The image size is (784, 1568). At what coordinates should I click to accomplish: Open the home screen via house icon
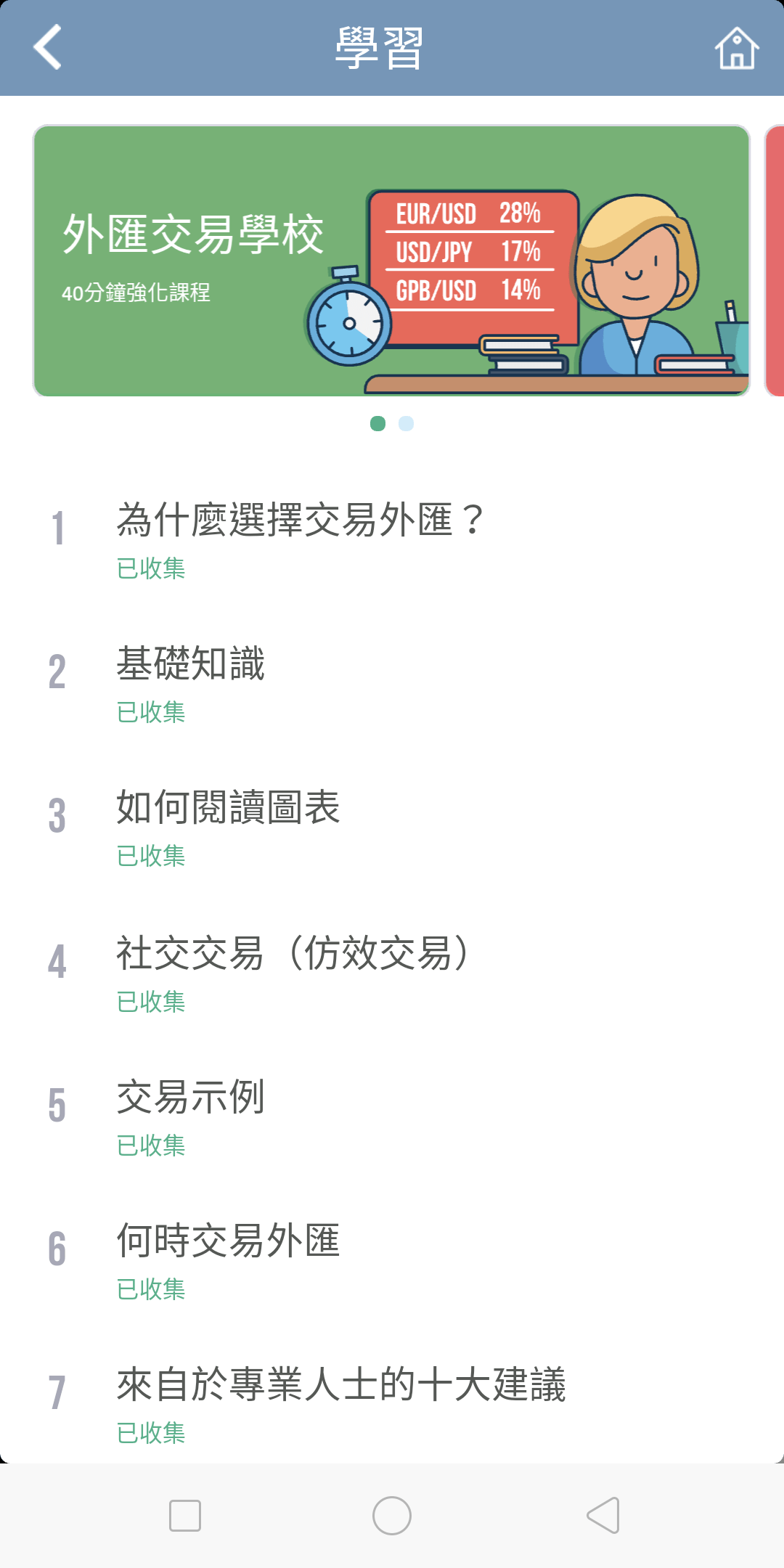point(736,49)
